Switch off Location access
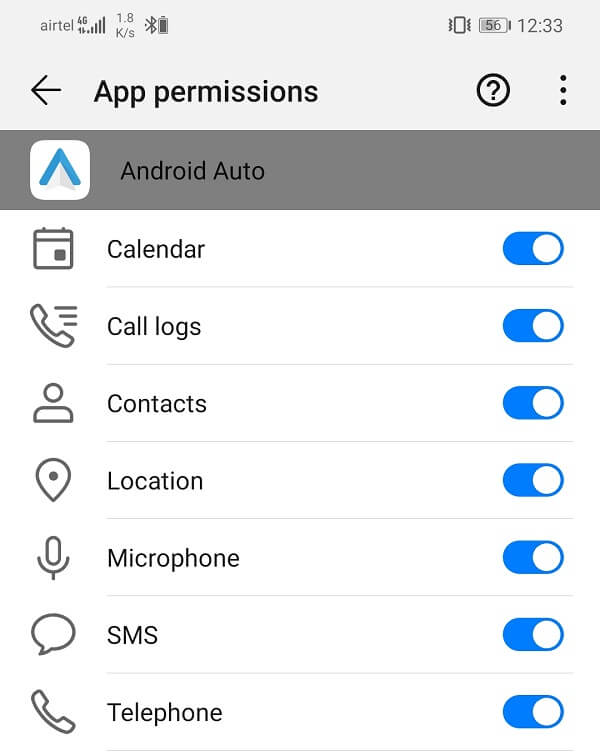The height and width of the screenshot is (753, 600). point(533,480)
